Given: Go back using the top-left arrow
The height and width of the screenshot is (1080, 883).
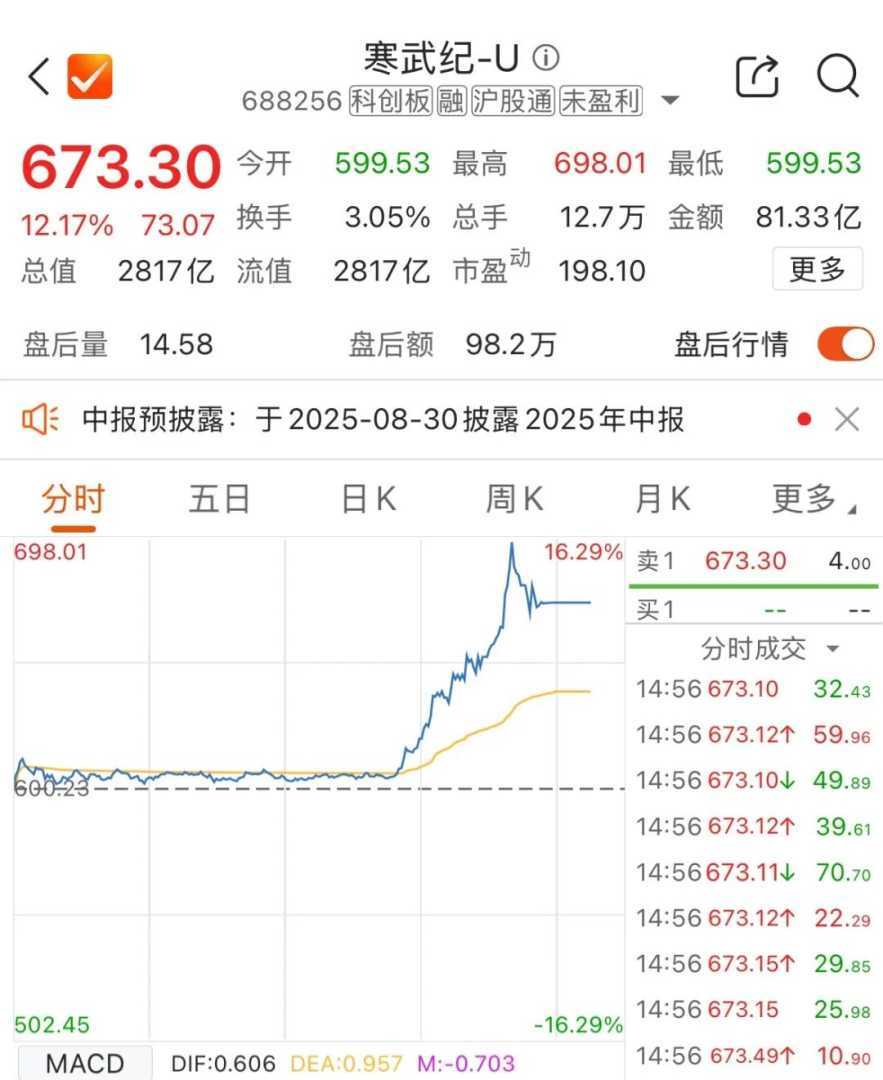Looking at the screenshot, I should (x=39, y=77).
